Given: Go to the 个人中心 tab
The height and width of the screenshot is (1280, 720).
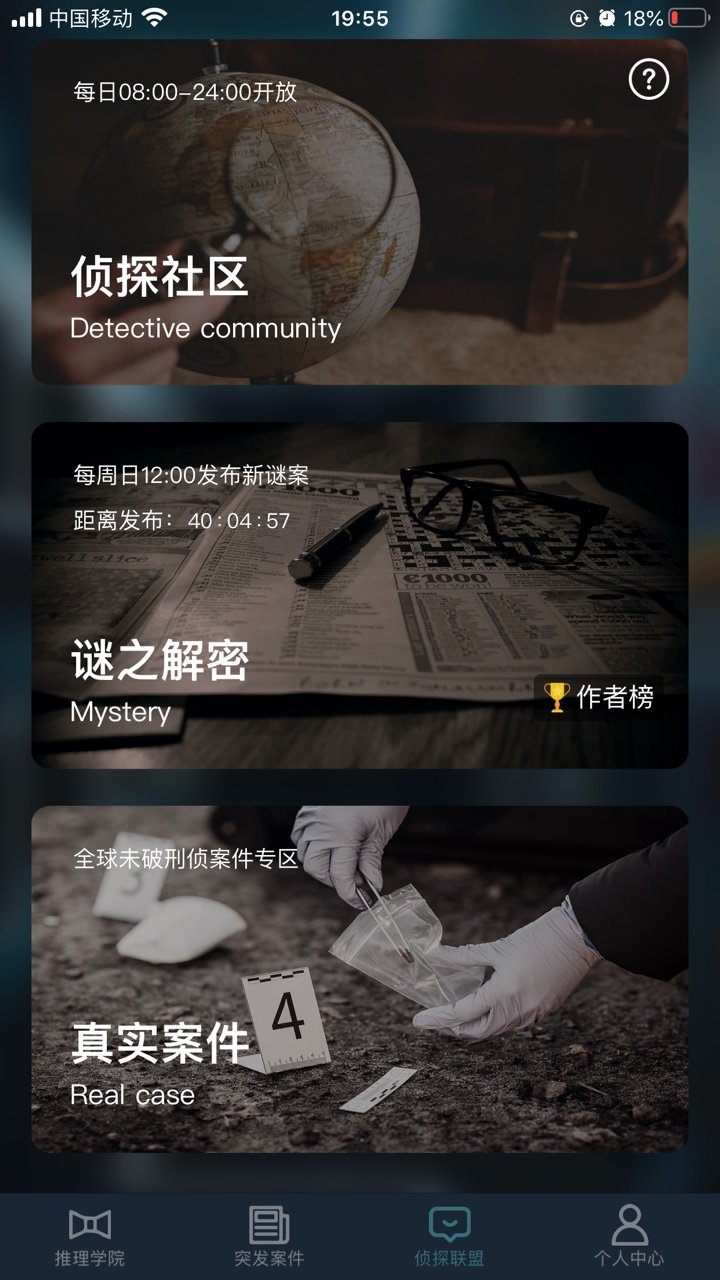Looking at the screenshot, I should [629, 1237].
